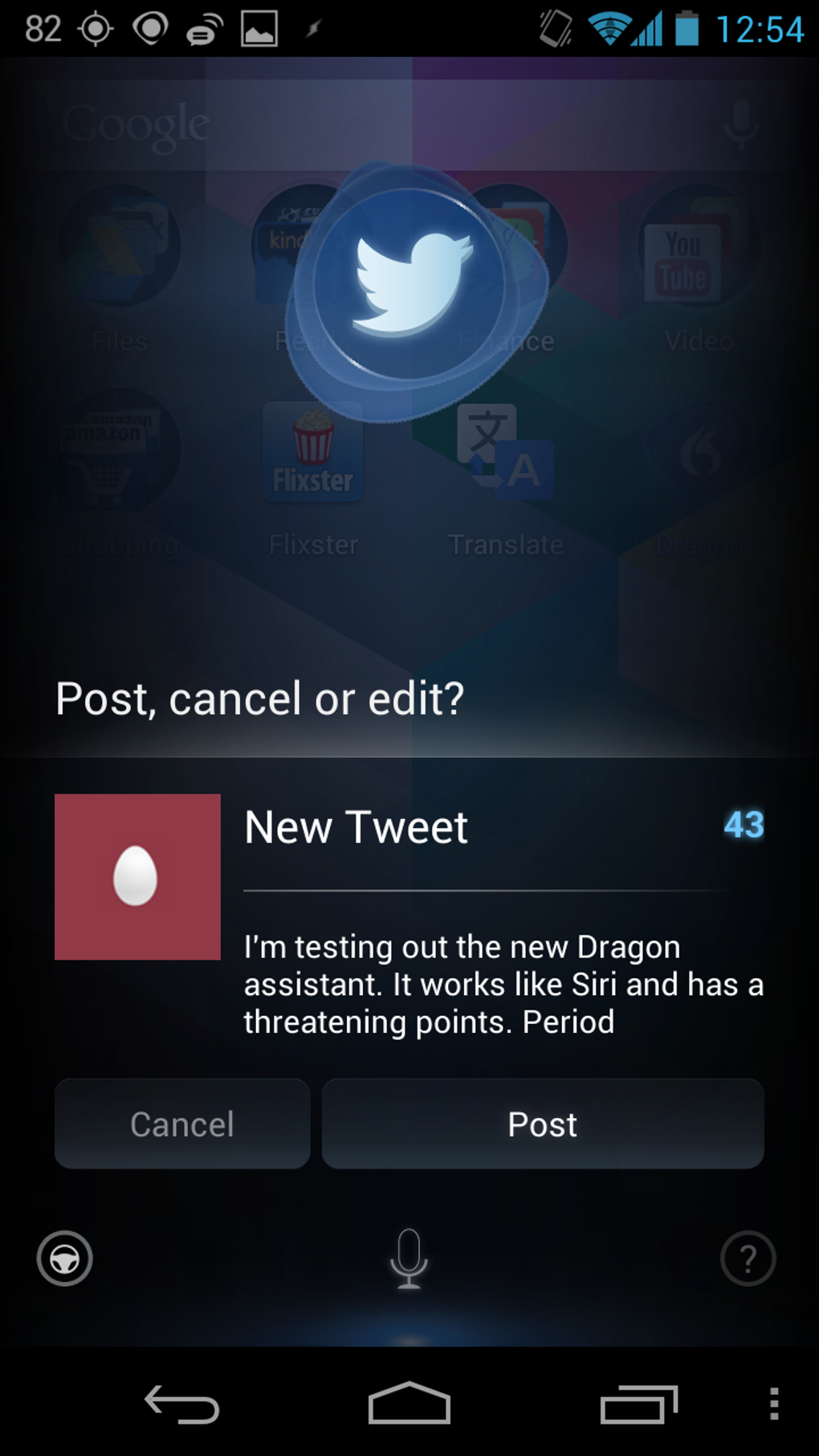Go back with the system back button
Image resolution: width=819 pixels, height=1456 pixels.
(181, 1404)
